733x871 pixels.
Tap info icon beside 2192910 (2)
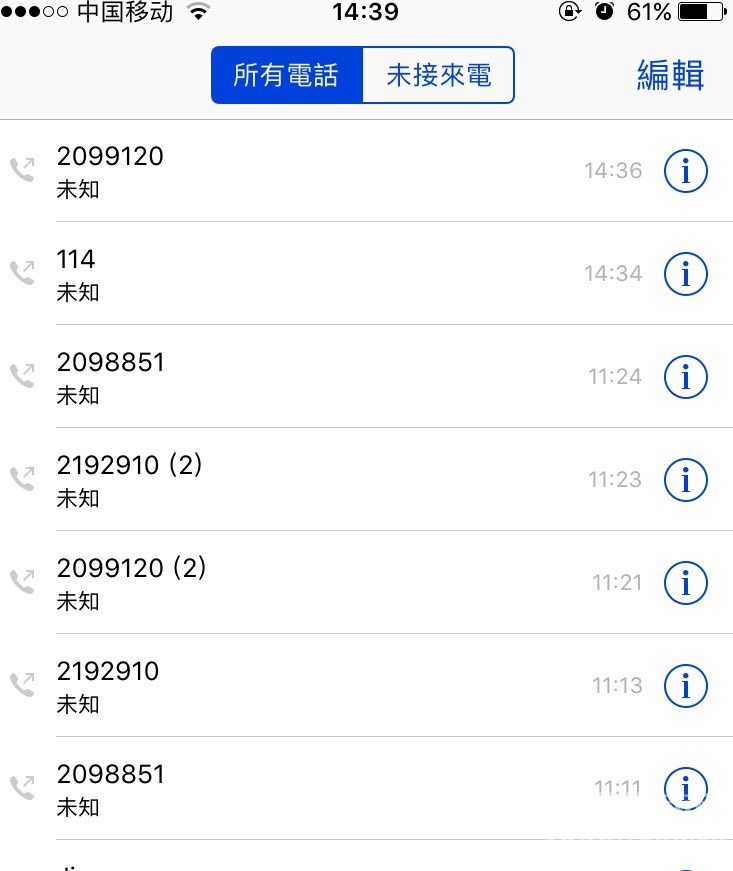[x=686, y=480]
